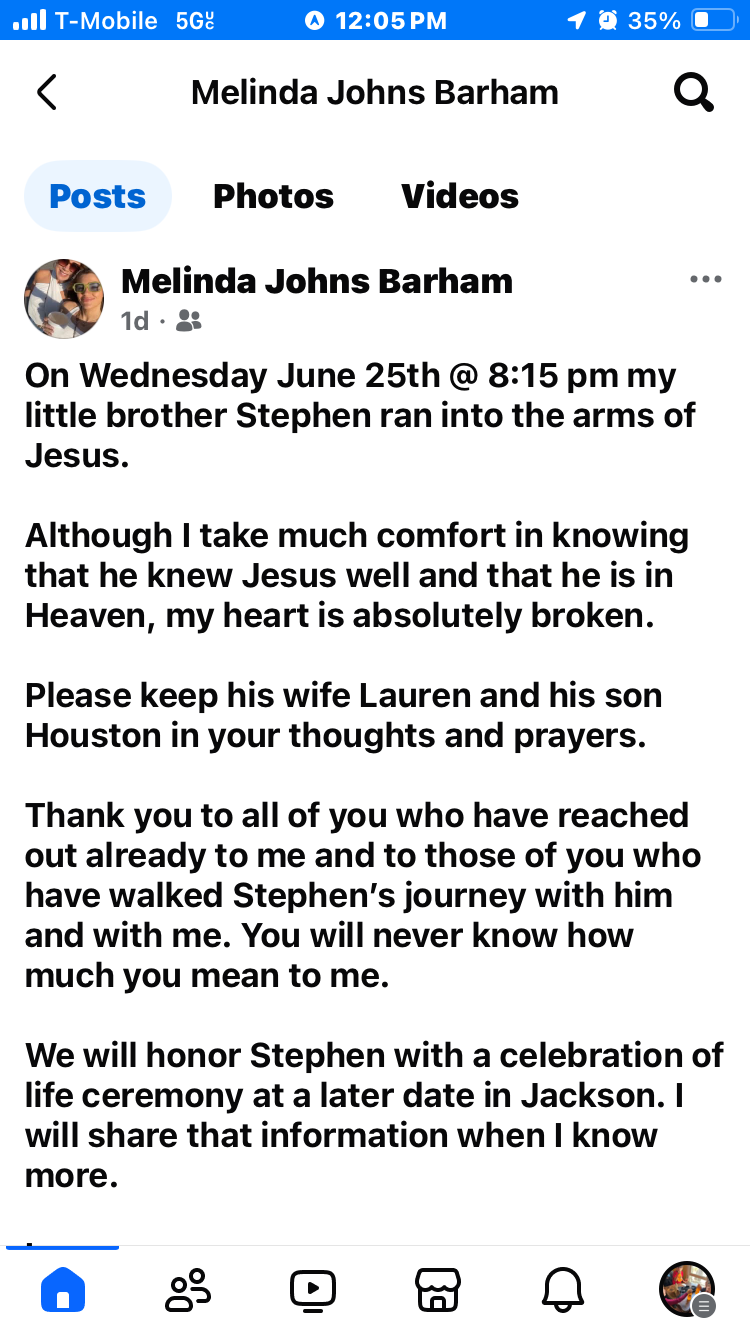Open the post's three-dot options menu
Screen dimensions: 750x1334
[x=705, y=280]
